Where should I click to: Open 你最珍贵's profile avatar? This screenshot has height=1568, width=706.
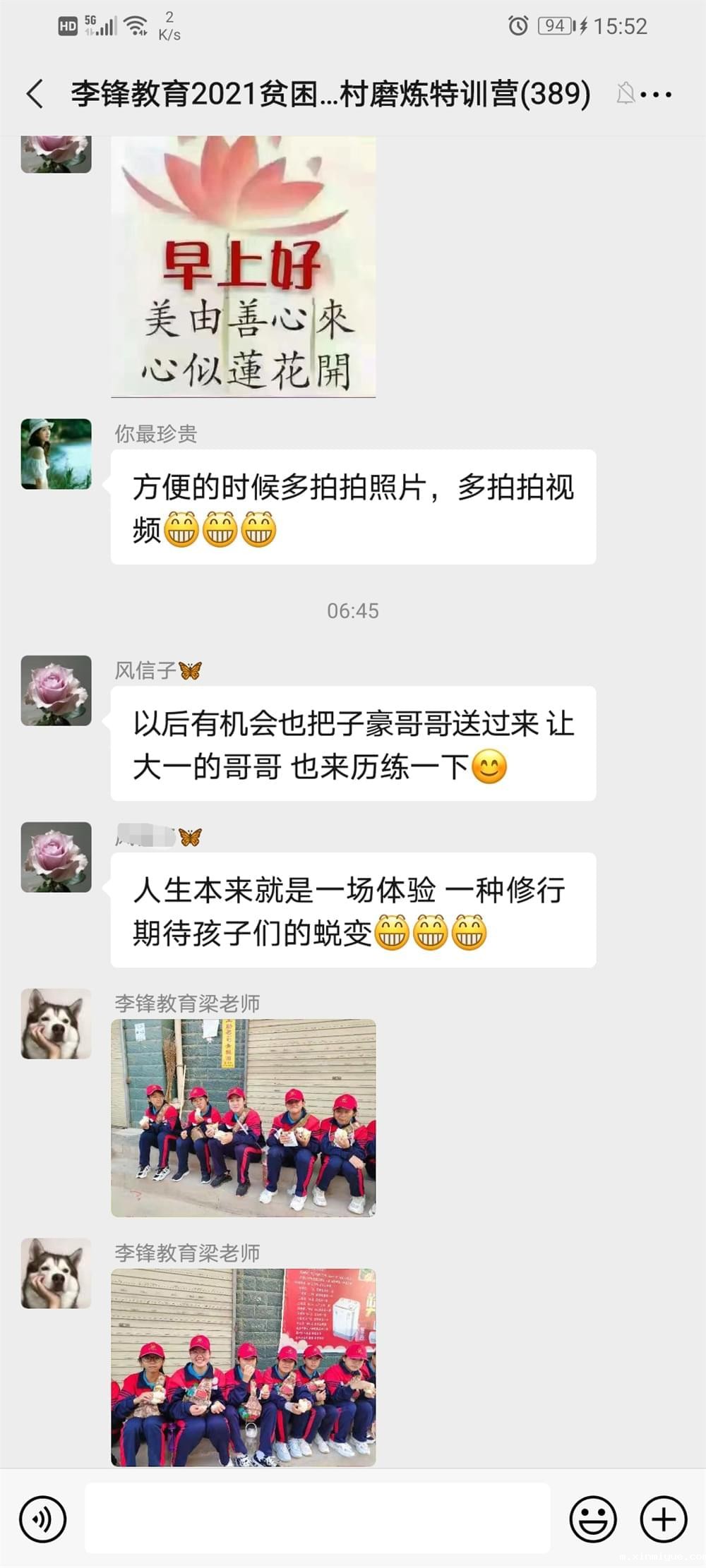point(56,454)
